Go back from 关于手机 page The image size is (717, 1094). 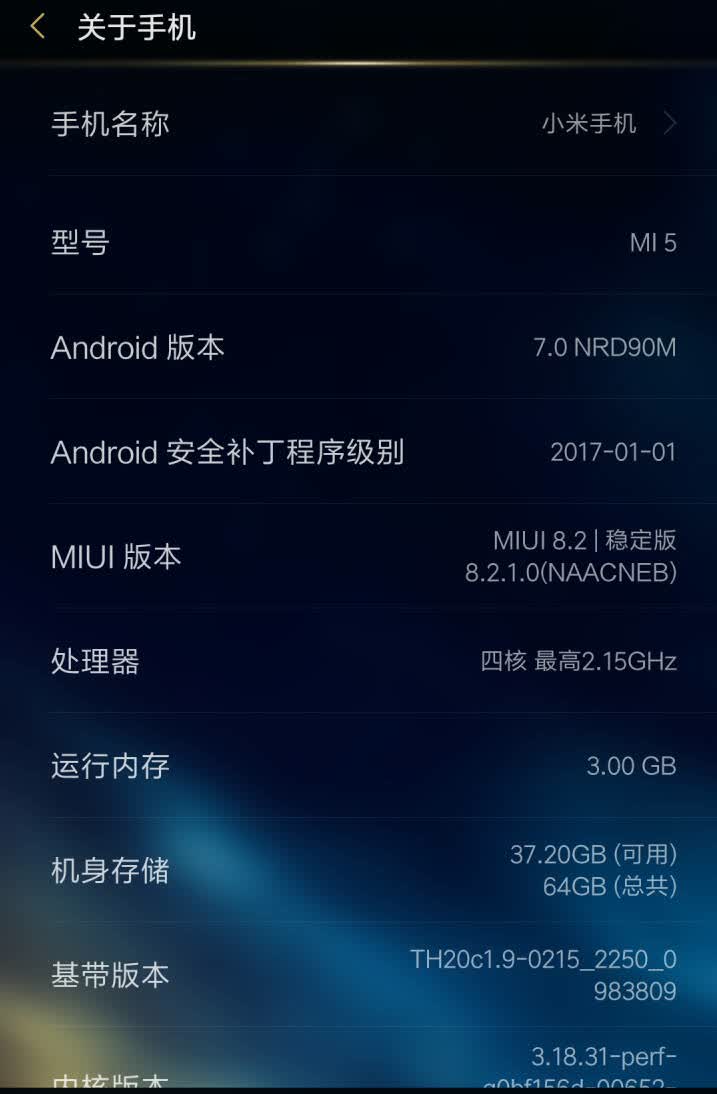point(38,27)
